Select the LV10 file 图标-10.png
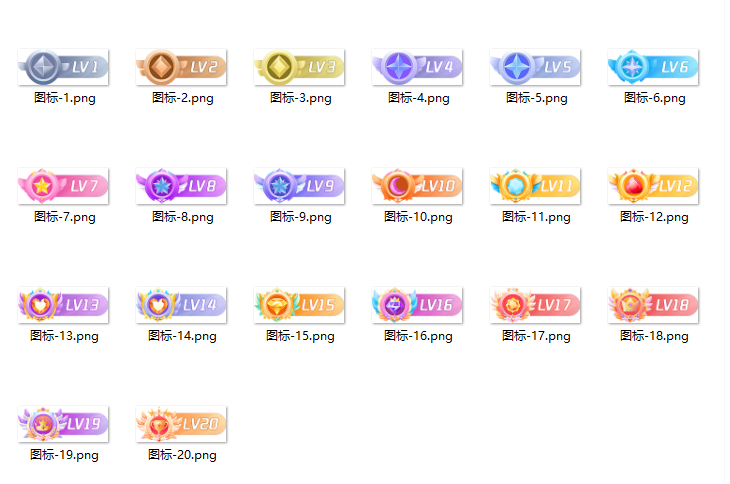 pos(417,187)
